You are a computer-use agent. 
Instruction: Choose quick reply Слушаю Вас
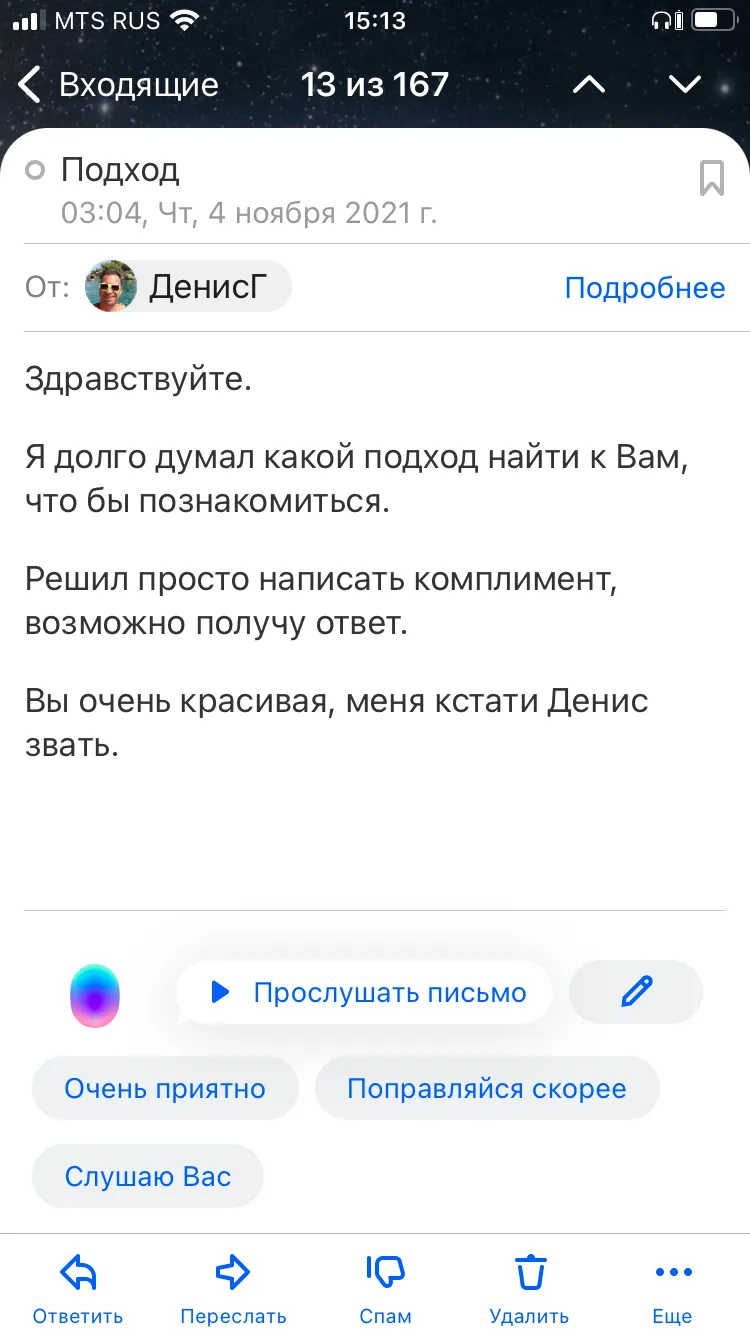pos(148,1176)
